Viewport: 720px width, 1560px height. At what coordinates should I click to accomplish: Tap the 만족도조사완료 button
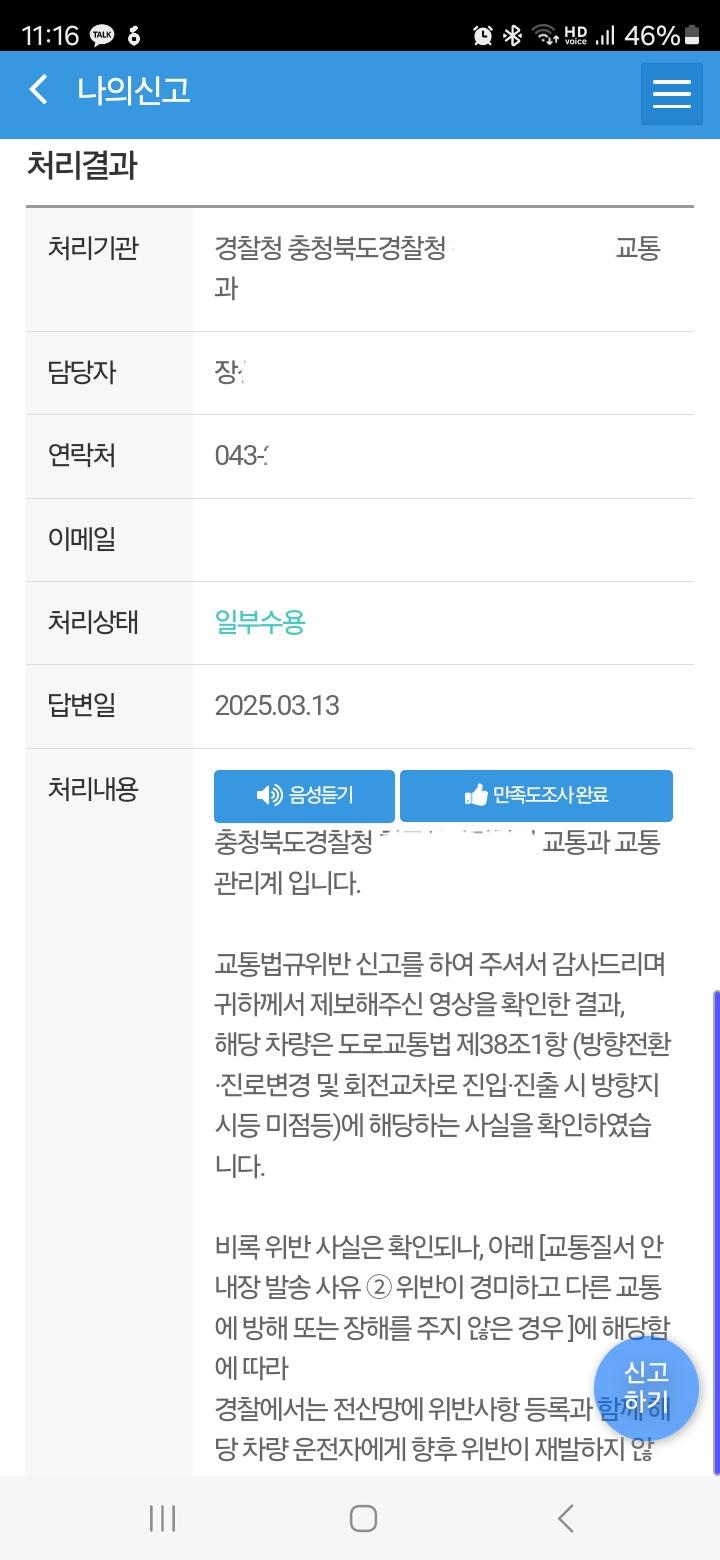pyautogui.click(x=536, y=796)
